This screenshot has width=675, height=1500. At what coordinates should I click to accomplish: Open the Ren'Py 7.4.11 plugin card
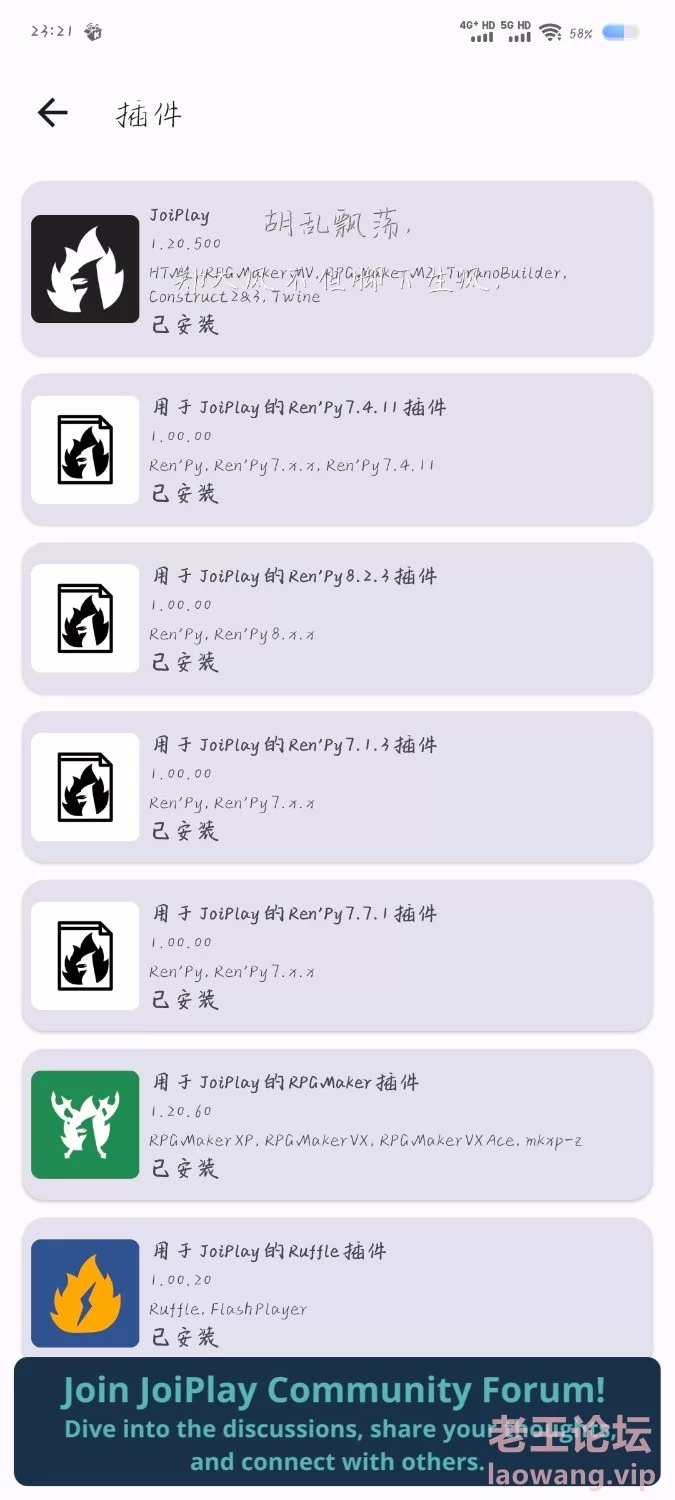[x=337, y=449]
